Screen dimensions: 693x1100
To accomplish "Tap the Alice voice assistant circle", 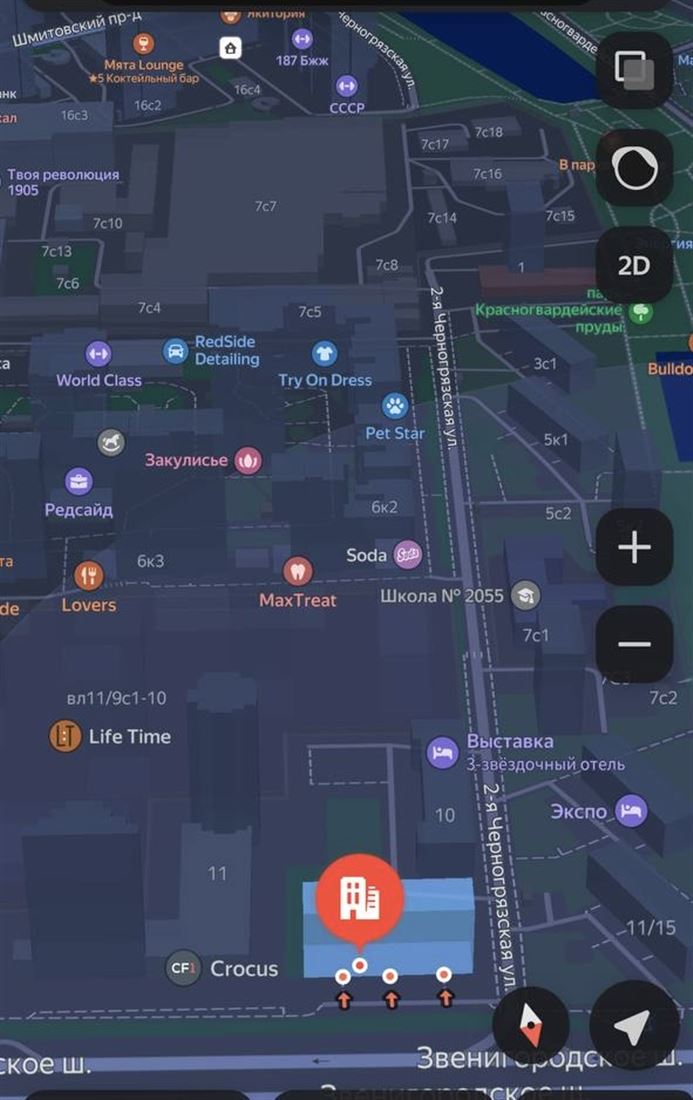I will coord(634,168).
